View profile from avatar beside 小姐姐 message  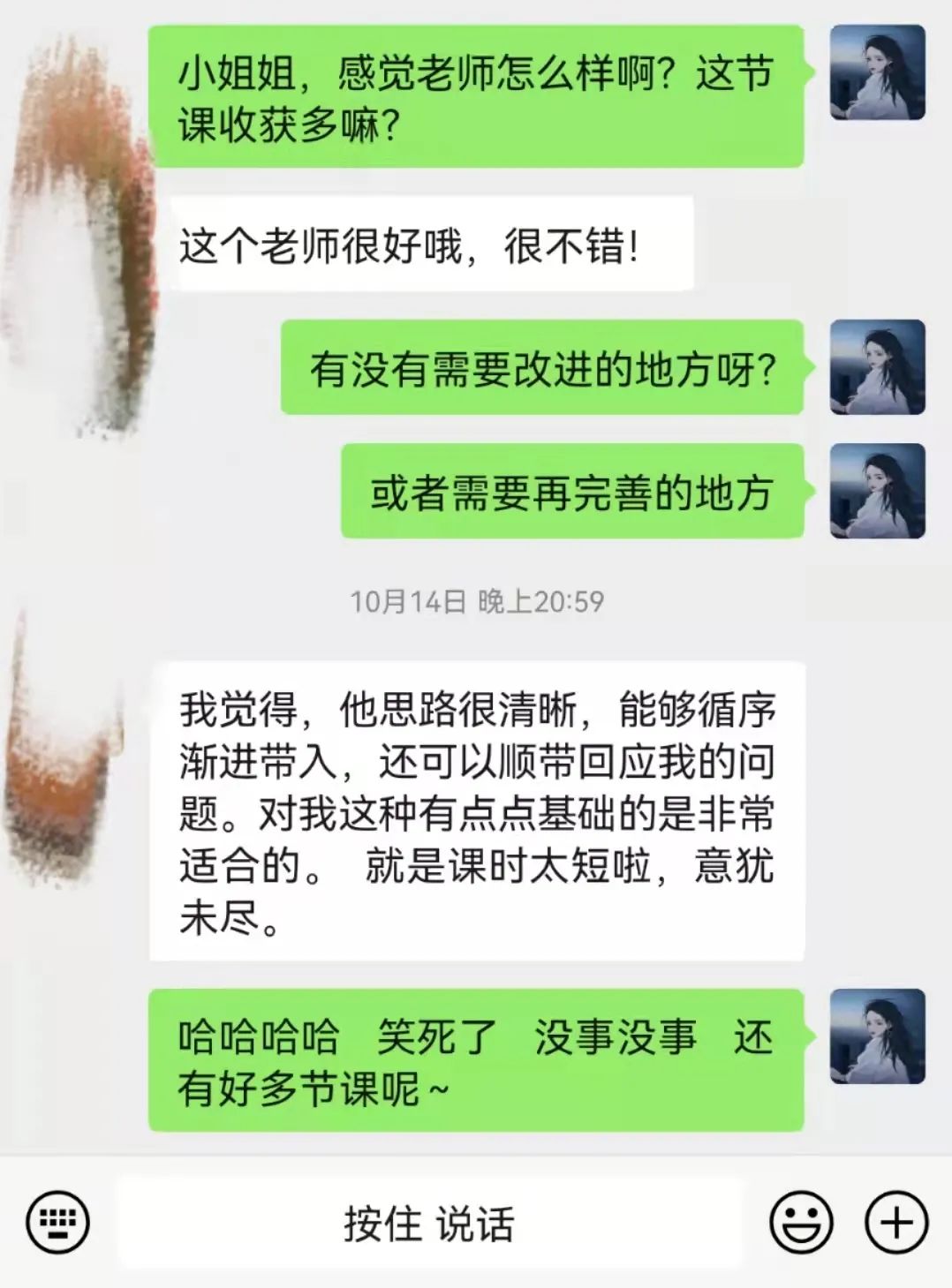pos(878,72)
